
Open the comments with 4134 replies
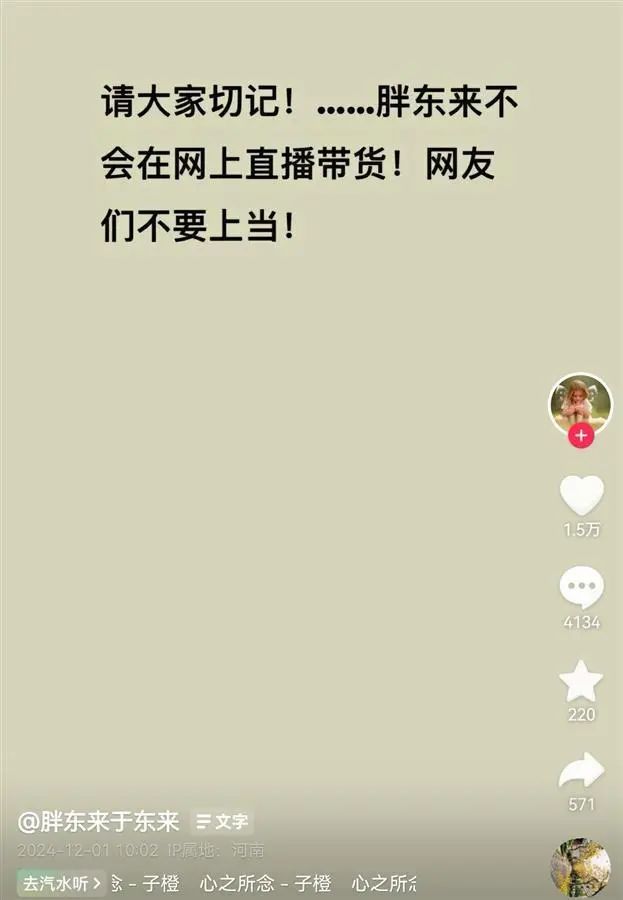[581, 588]
